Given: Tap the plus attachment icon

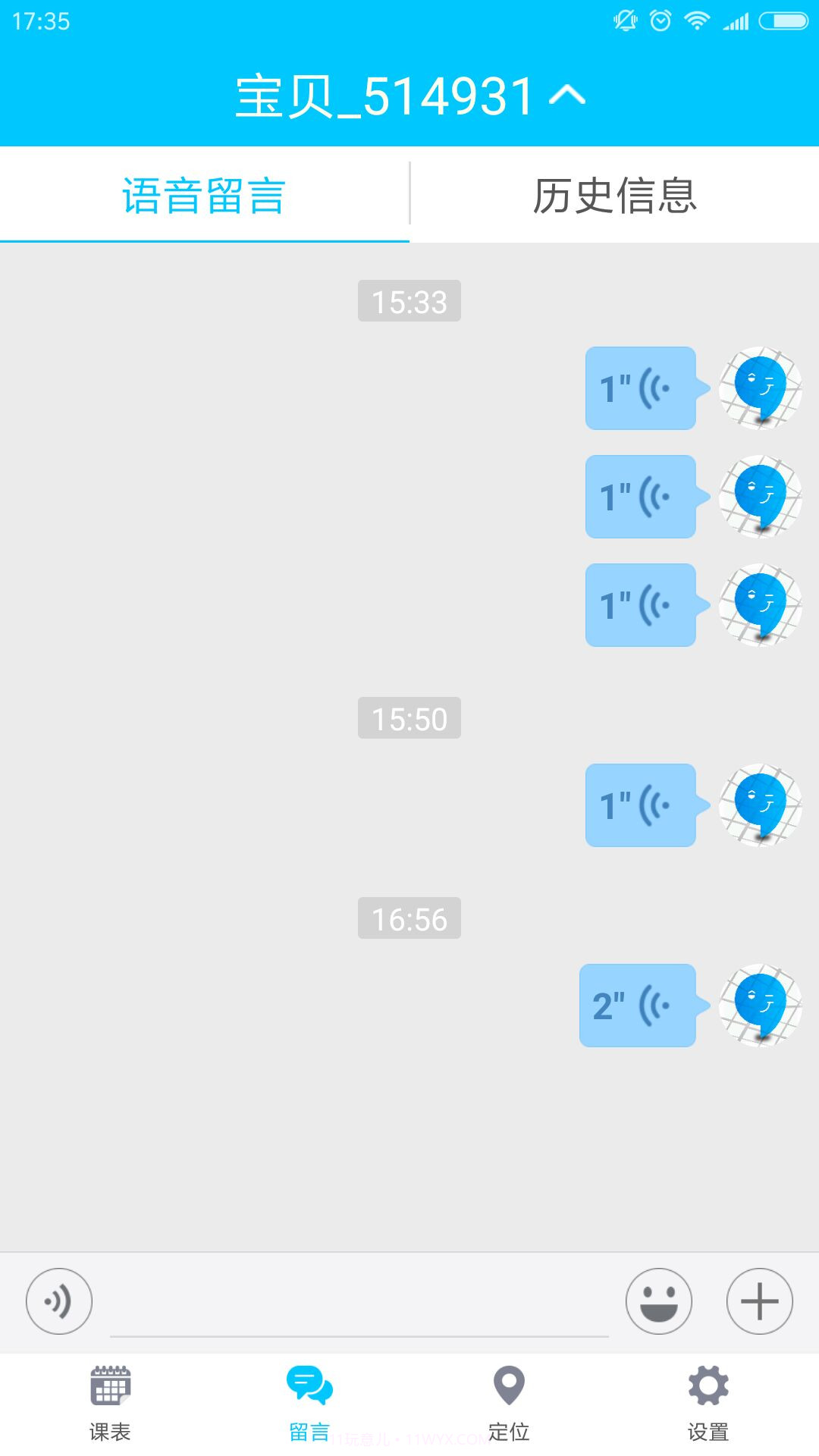Looking at the screenshot, I should pyautogui.click(x=758, y=1301).
